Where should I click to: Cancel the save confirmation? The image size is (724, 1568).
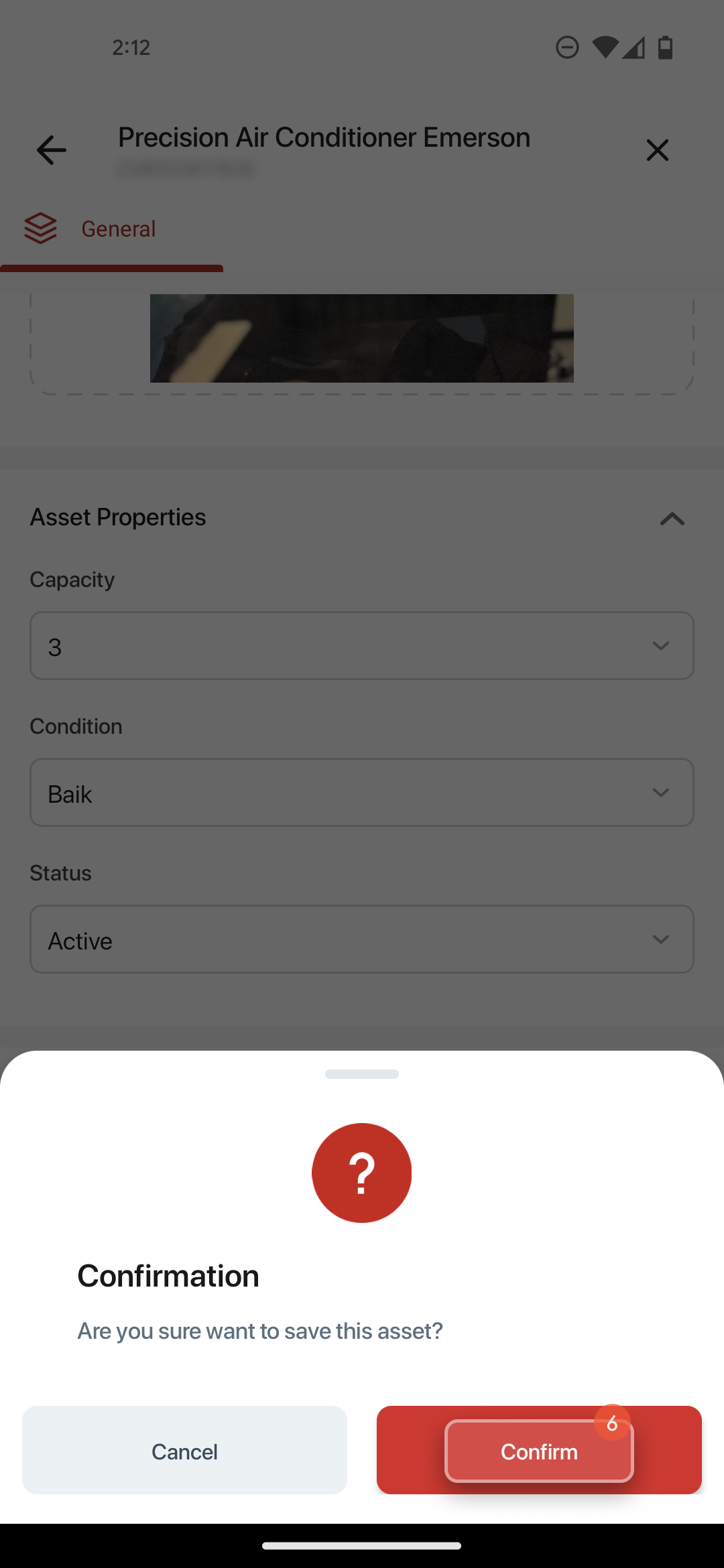click(184, 1451)
